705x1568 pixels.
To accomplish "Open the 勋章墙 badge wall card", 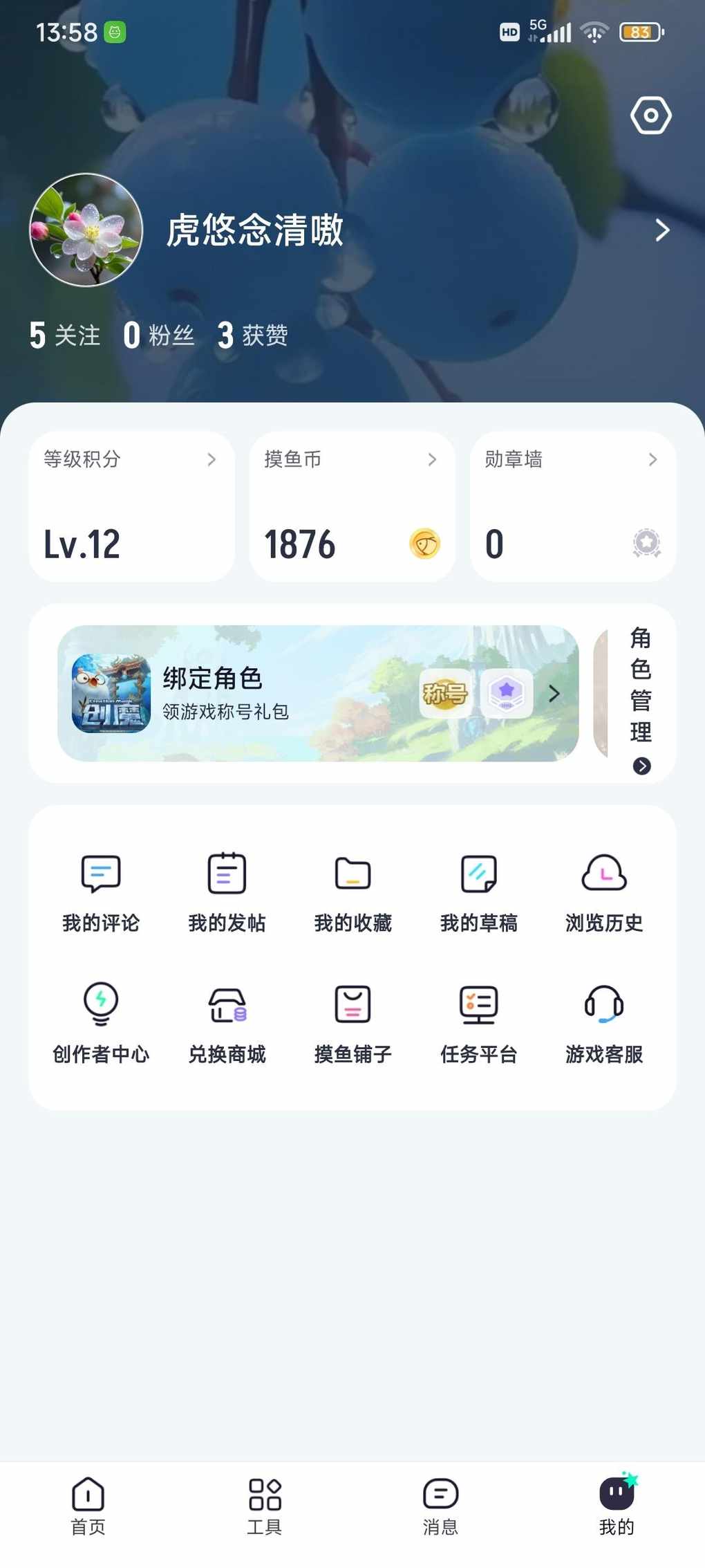I will [572, 506].
